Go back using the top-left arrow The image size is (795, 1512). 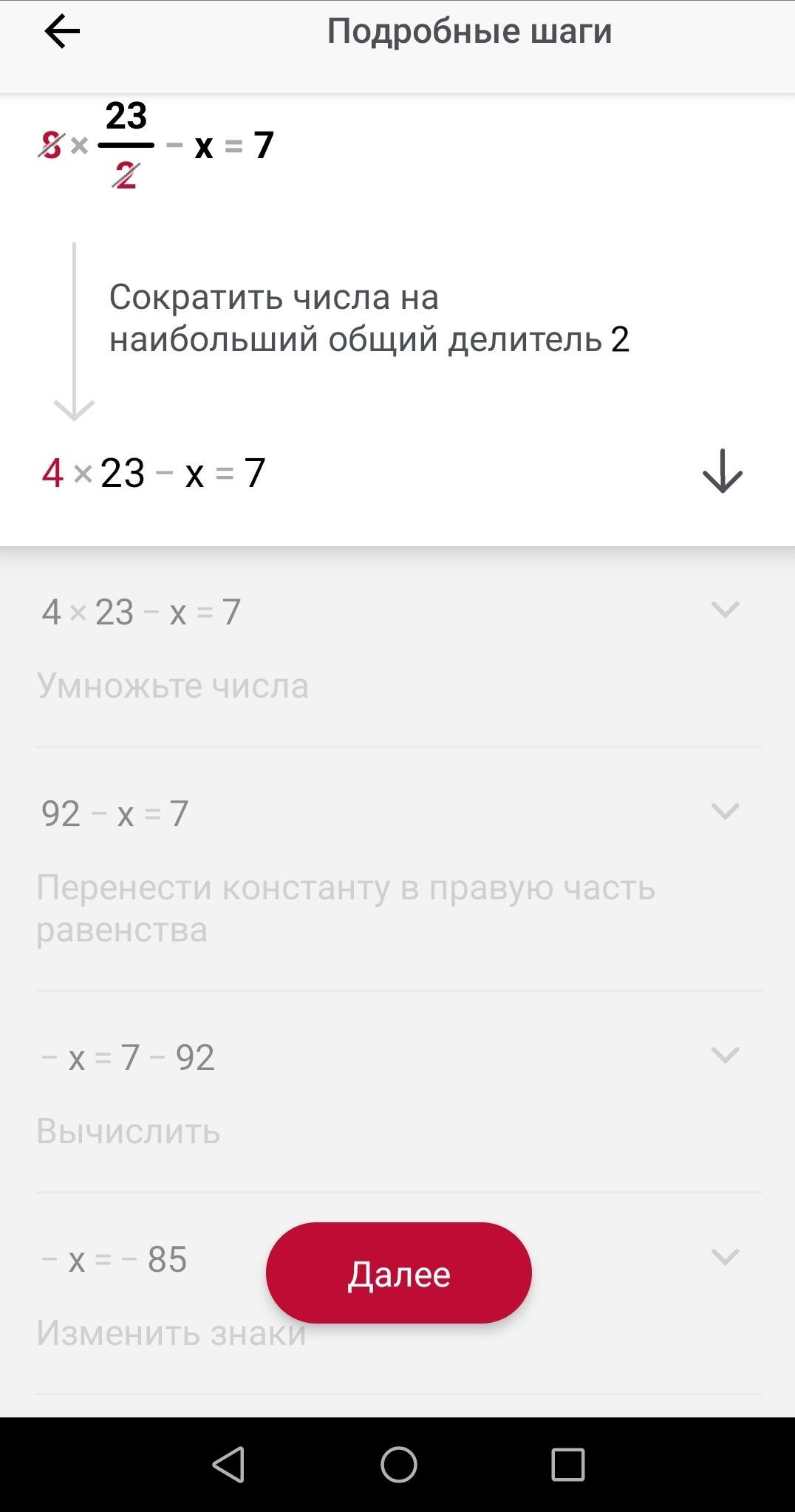pos(62,32)
